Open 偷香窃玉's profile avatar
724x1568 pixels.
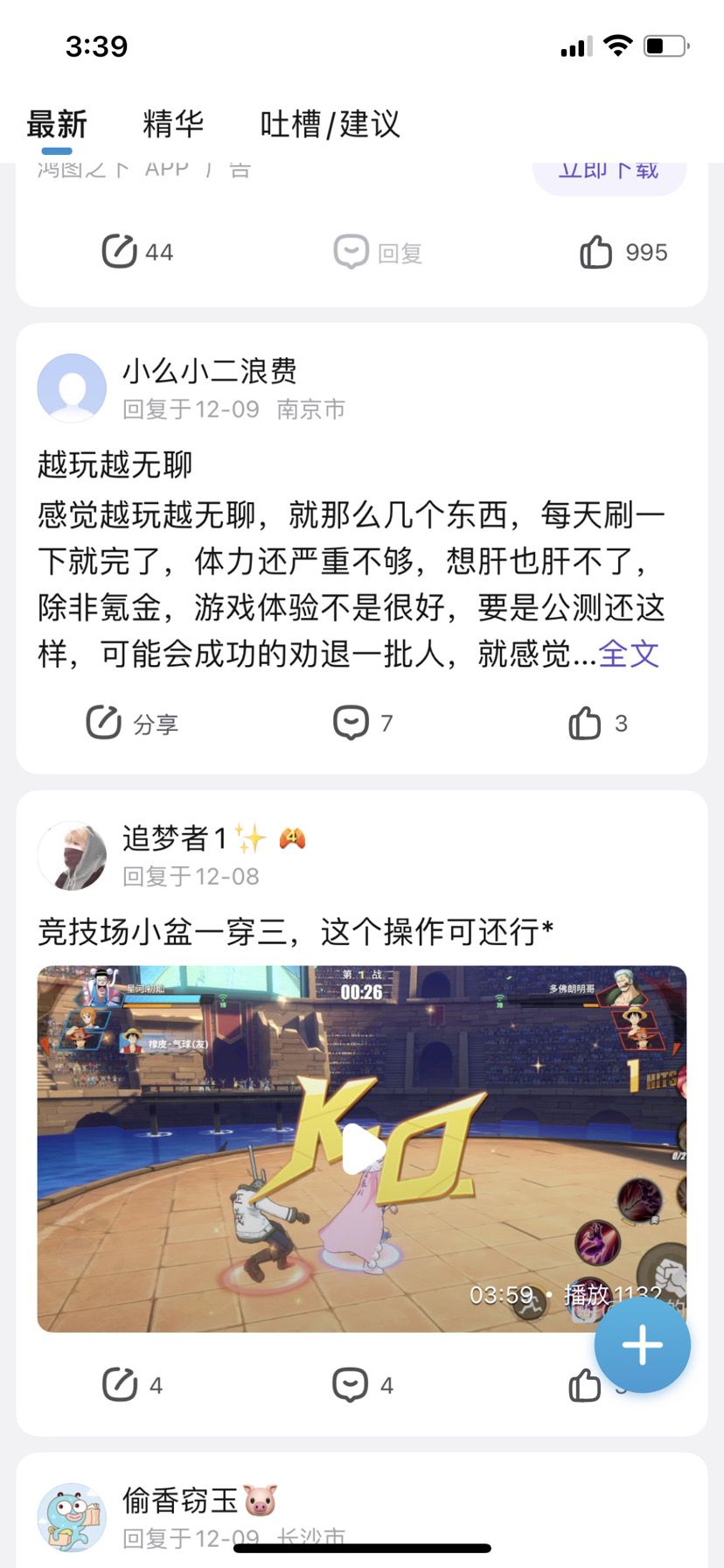pyautogui.click(x=72, y=1516)
